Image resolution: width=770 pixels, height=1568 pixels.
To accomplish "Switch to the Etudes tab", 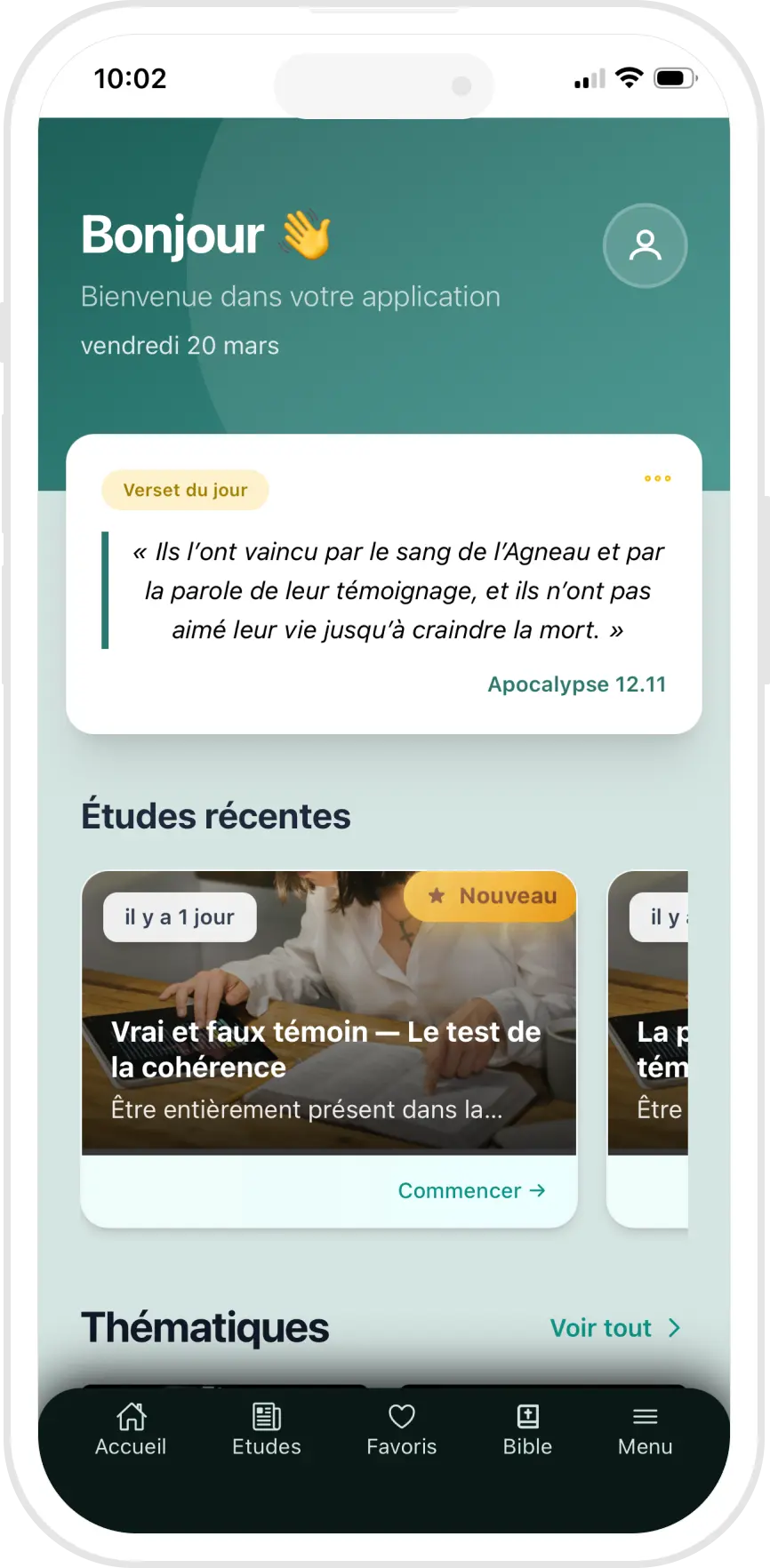I will coord(266,1429).
